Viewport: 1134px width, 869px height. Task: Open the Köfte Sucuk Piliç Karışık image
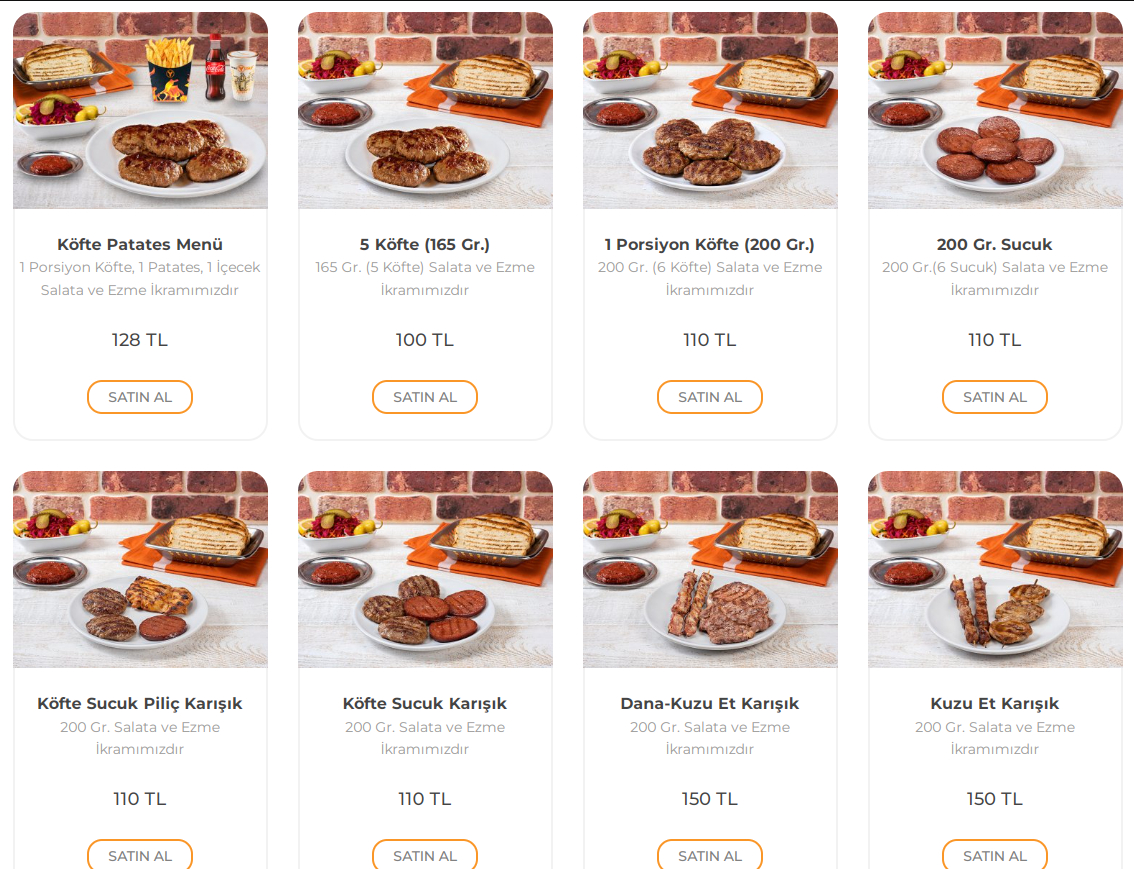[x=140, y=569]
